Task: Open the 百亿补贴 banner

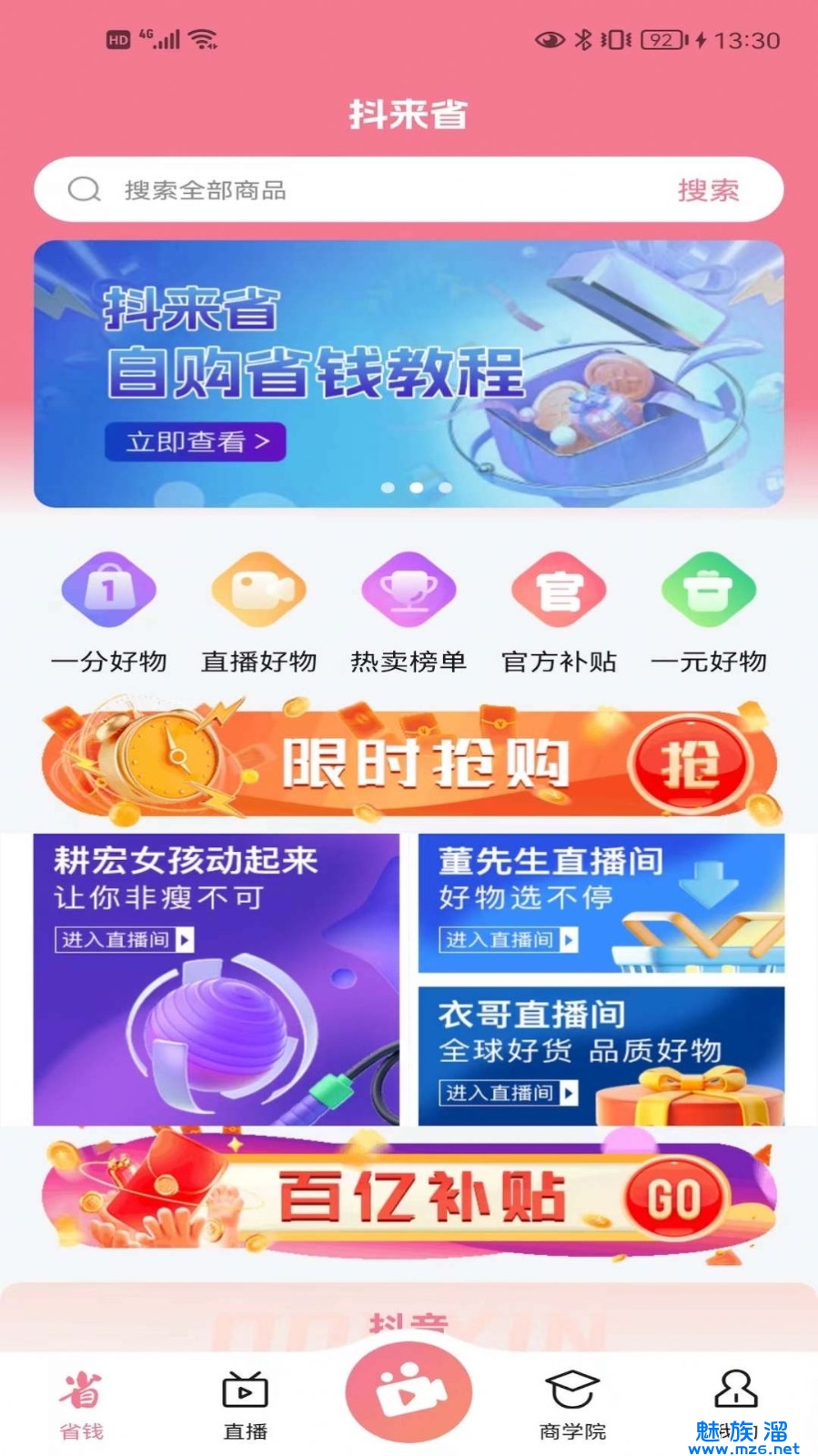Action: pos(409,1197)
